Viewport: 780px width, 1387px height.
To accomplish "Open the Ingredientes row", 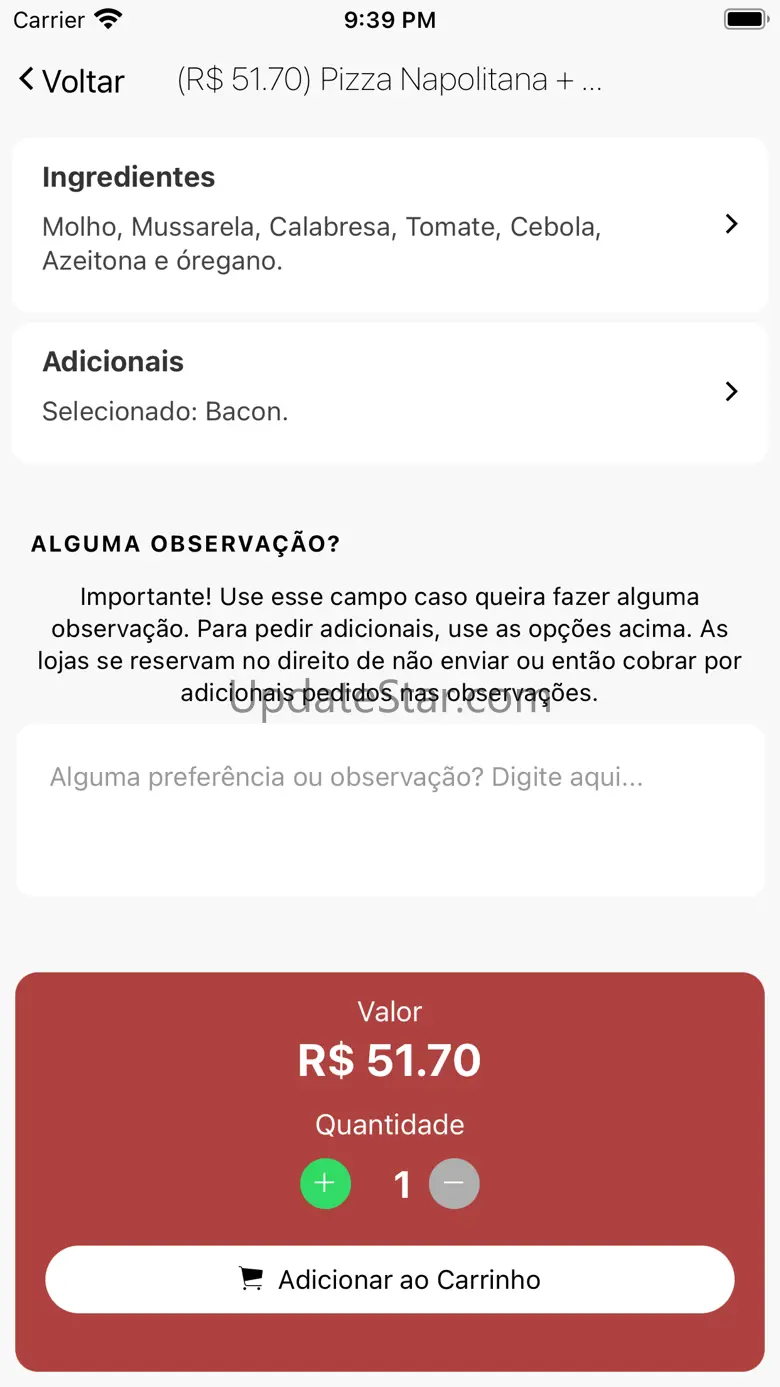I will (390, 225).
